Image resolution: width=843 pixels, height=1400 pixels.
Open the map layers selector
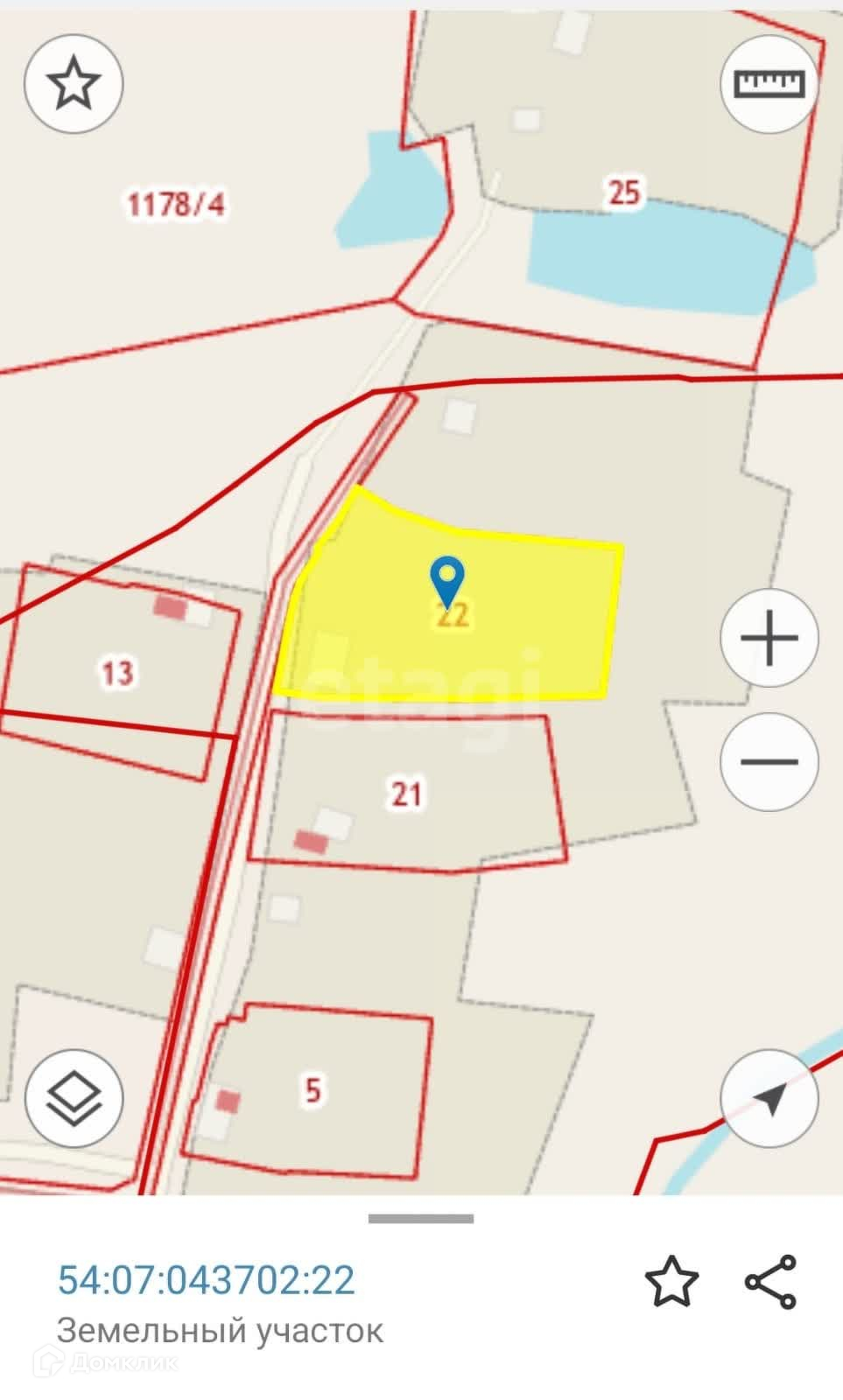[x=74, y=1097]
